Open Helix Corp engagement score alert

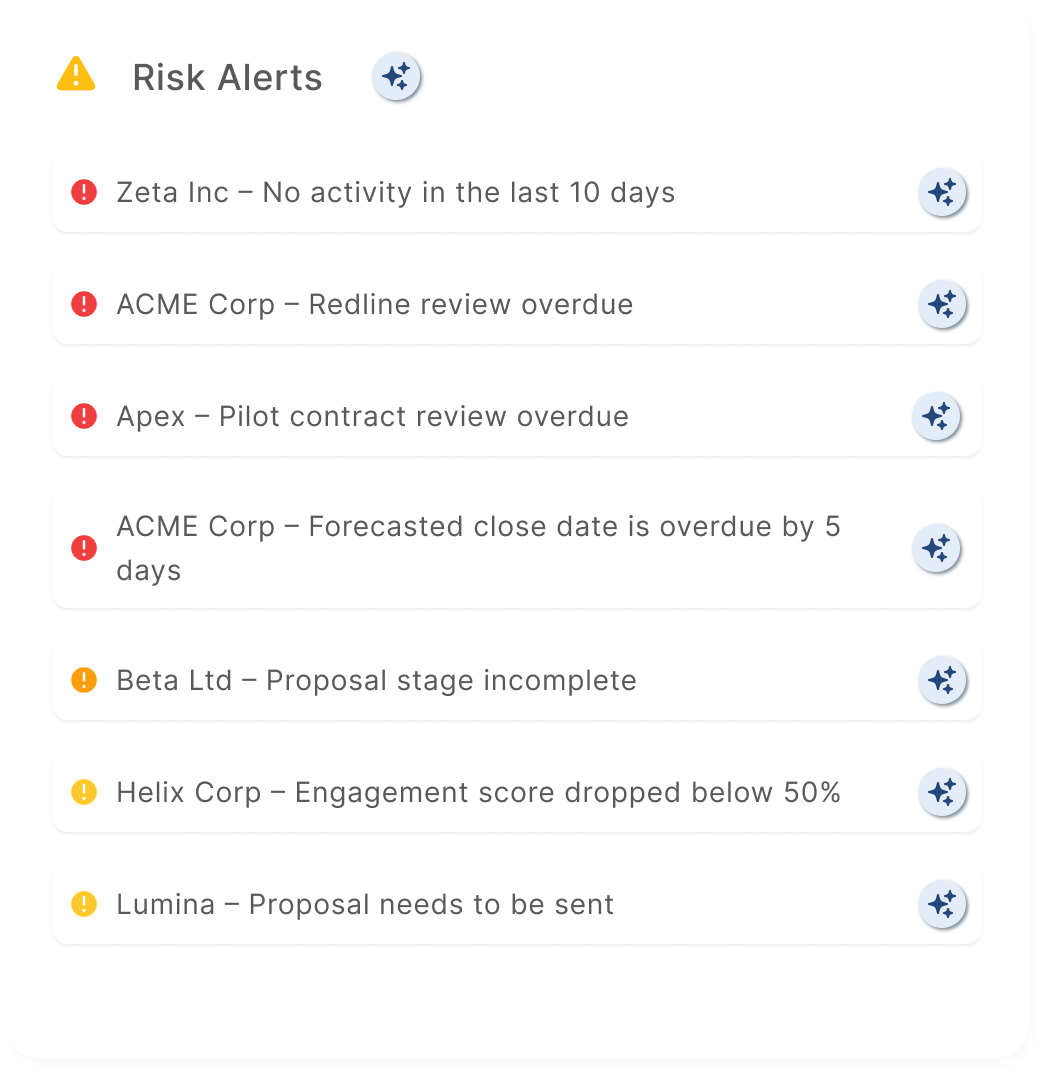[517, 793]
